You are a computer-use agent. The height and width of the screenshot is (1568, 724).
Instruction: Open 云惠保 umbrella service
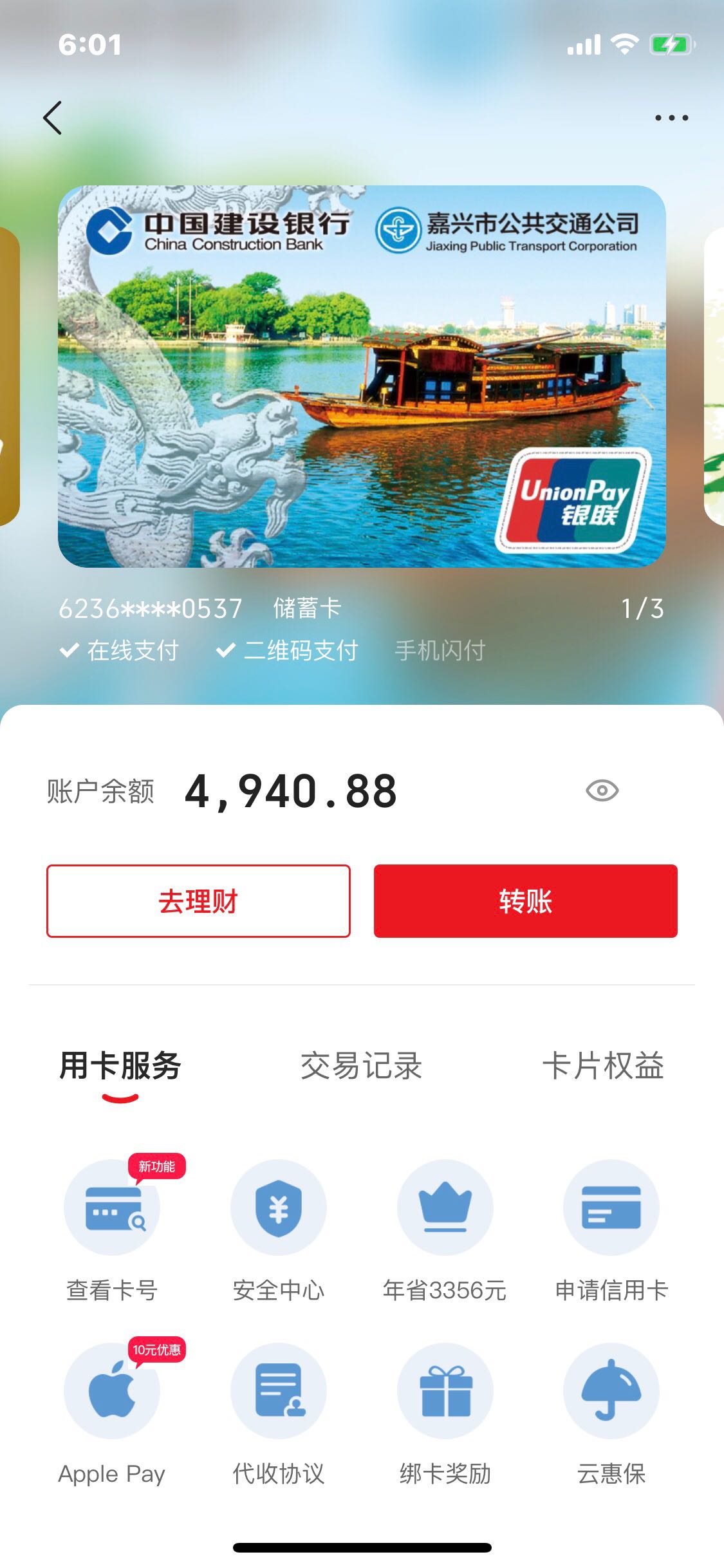coord(611,1414)
